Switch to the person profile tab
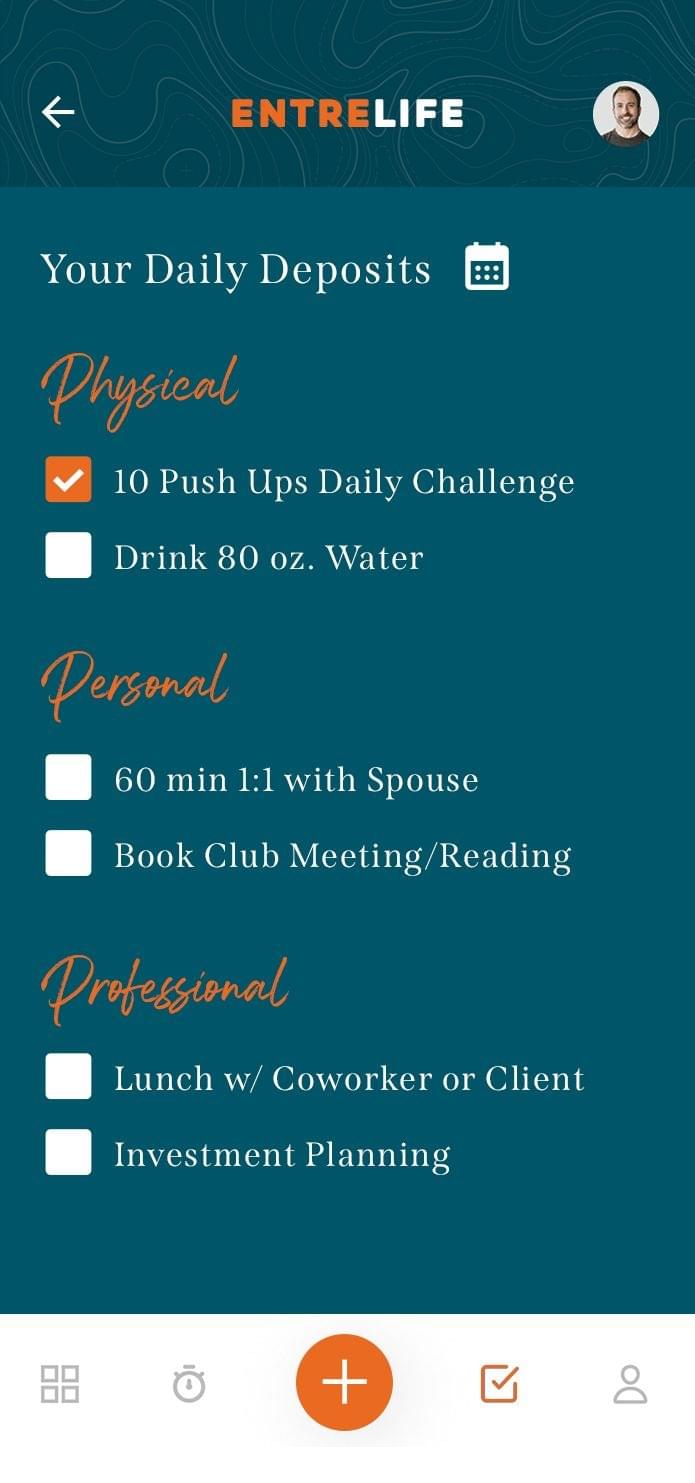The width and height of the screenshot is (695, 1483). point(630,1384)
